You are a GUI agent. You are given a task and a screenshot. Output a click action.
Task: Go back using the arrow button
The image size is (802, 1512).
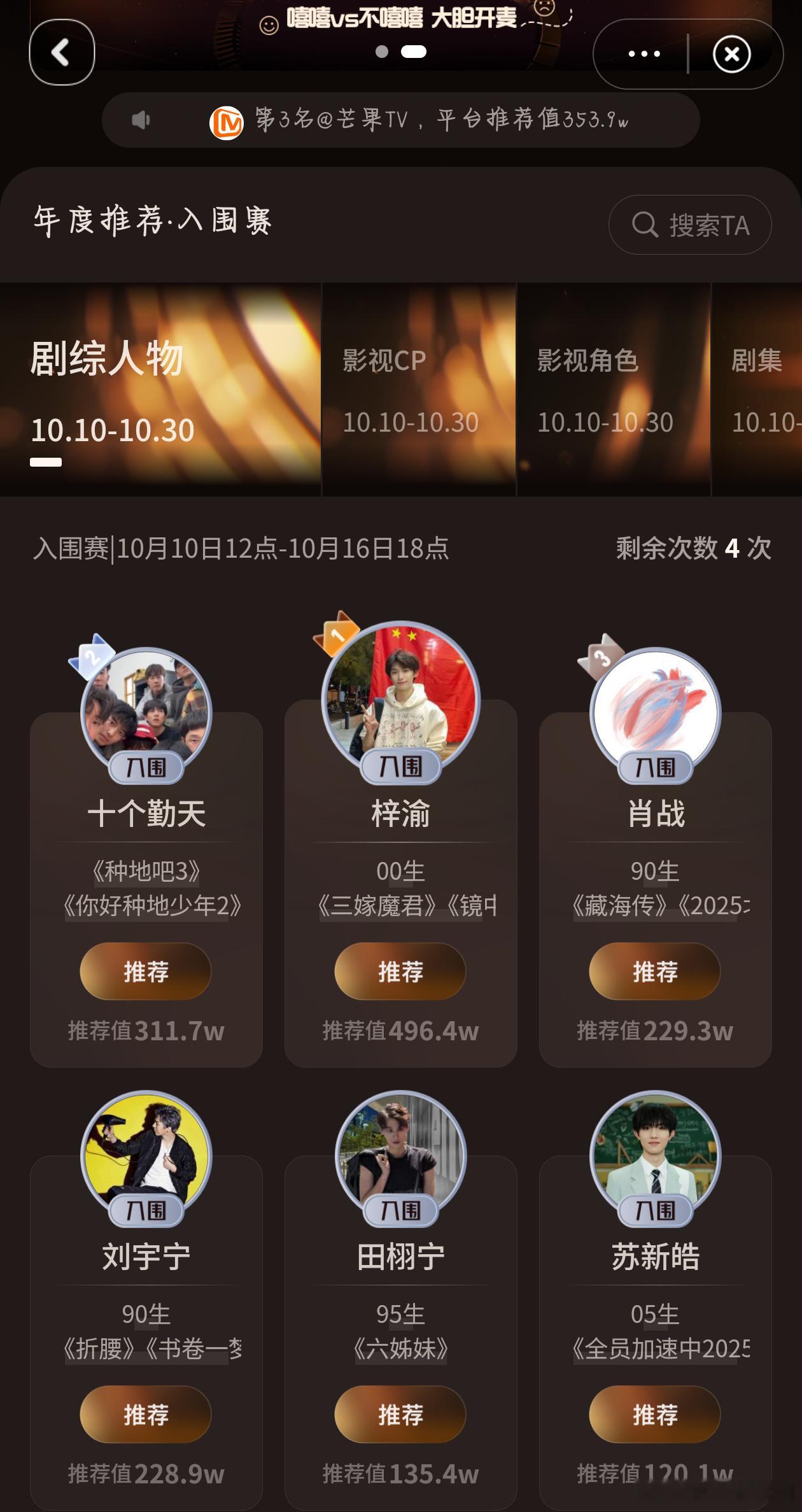(x=62, y=52)
